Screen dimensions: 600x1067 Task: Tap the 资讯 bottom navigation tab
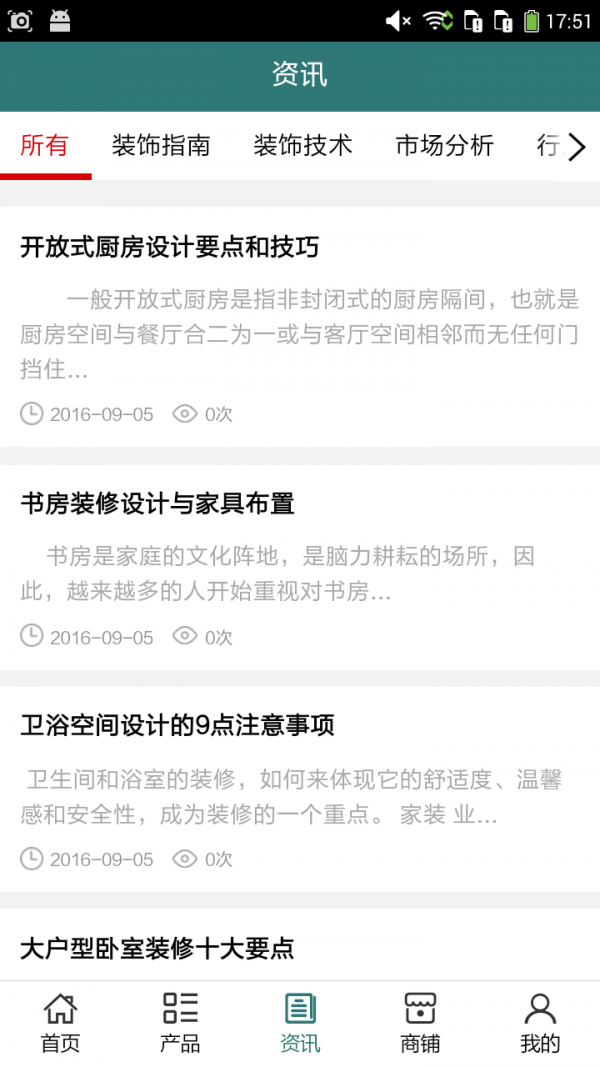[x=300, y=1022]
